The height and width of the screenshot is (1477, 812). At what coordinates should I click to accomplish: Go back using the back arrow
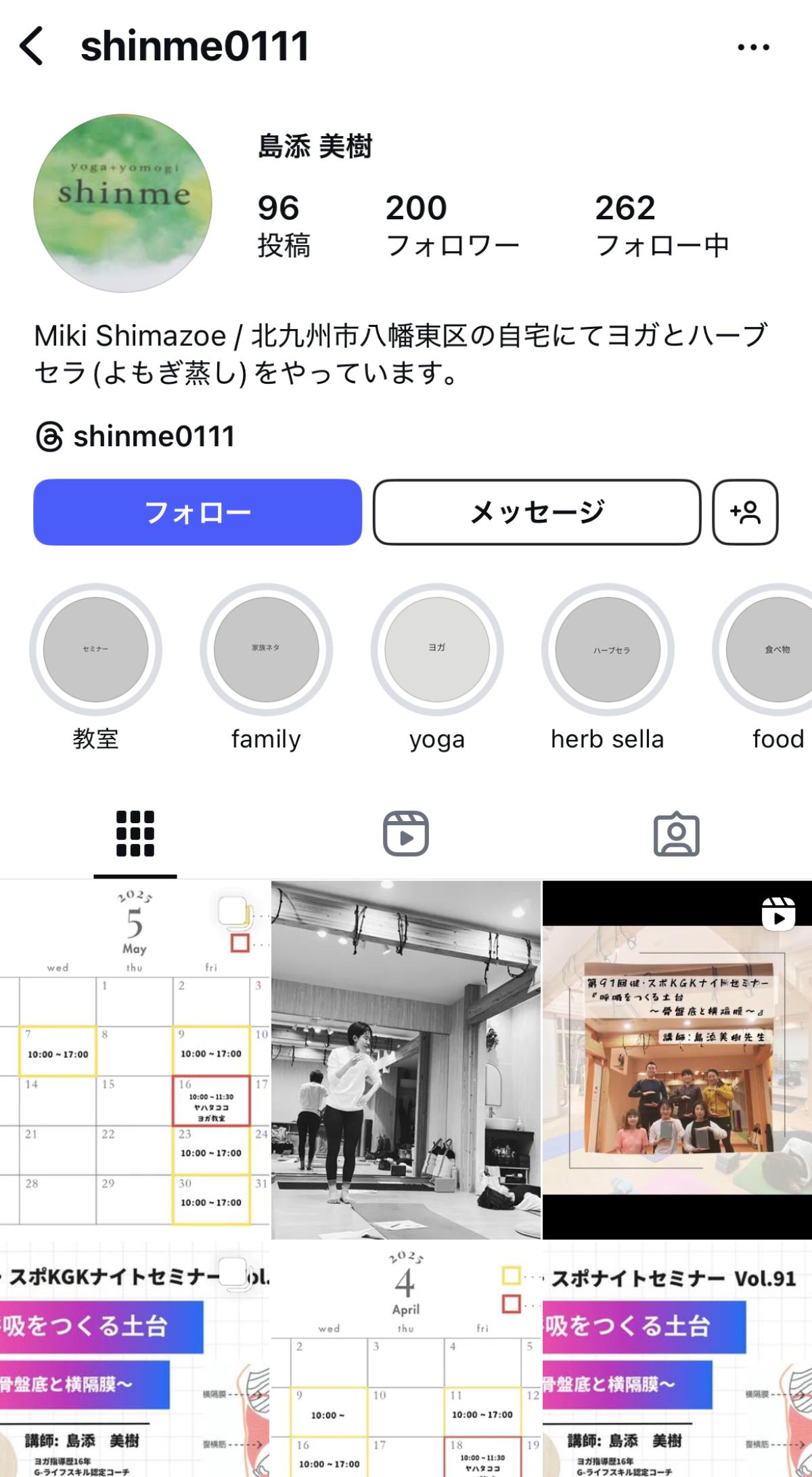[x=31, y=46]
